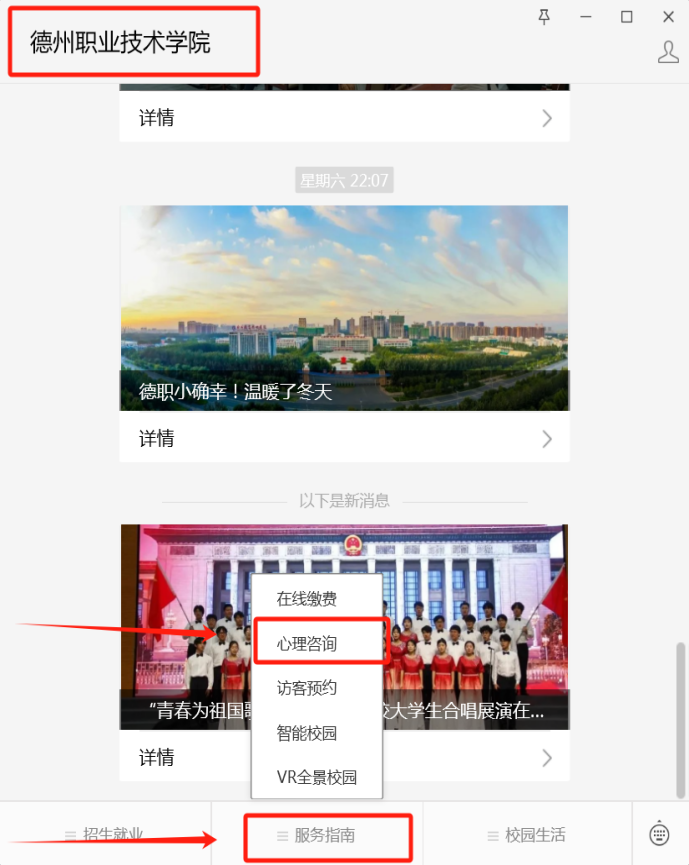The image size is (689, 865).
Task: Open the account profile icon
Action: point(668,52)
